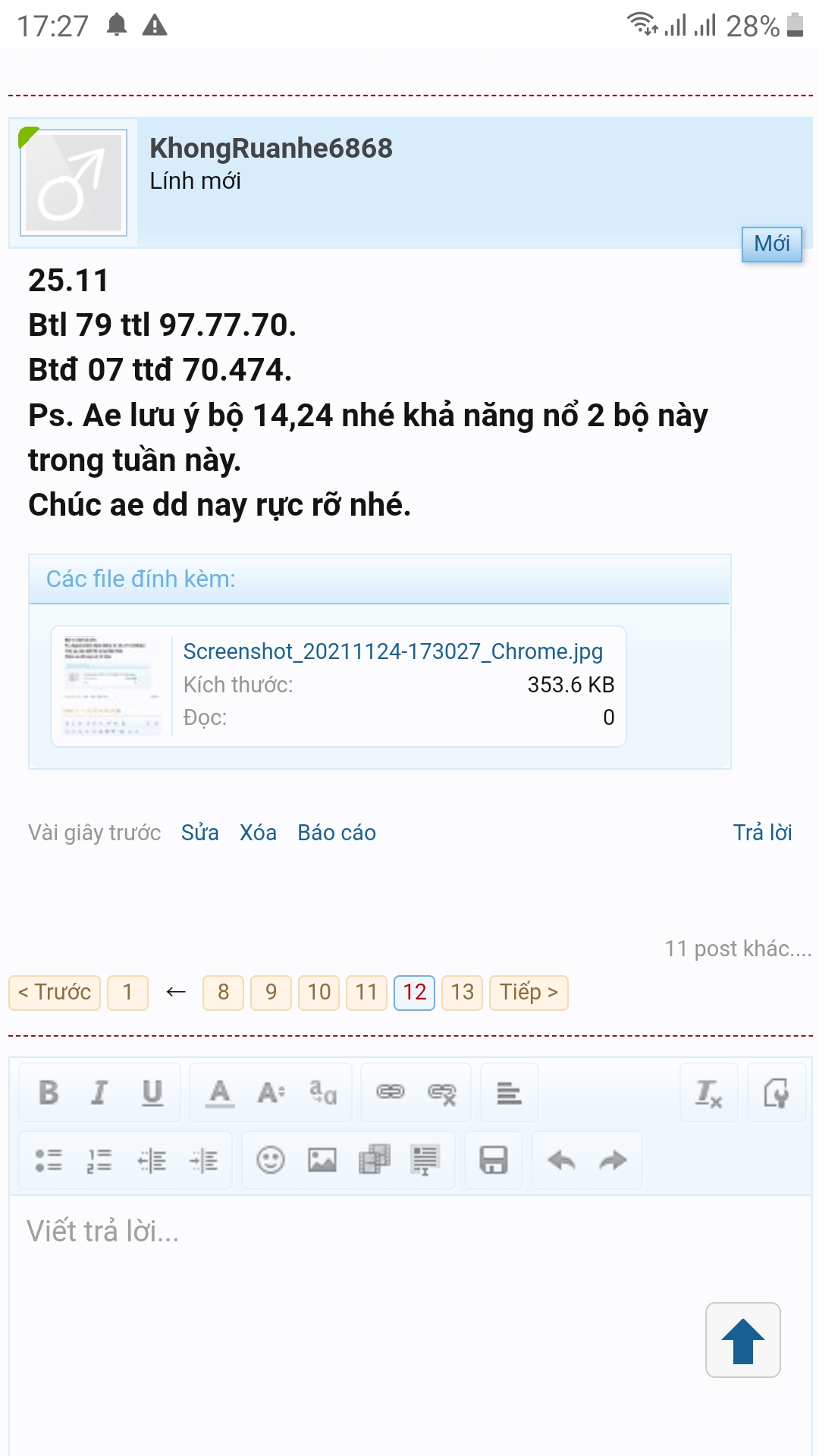Insert a link in the reply
The height and width of the screenshot is (1456, 819).
click(391, 1093)
